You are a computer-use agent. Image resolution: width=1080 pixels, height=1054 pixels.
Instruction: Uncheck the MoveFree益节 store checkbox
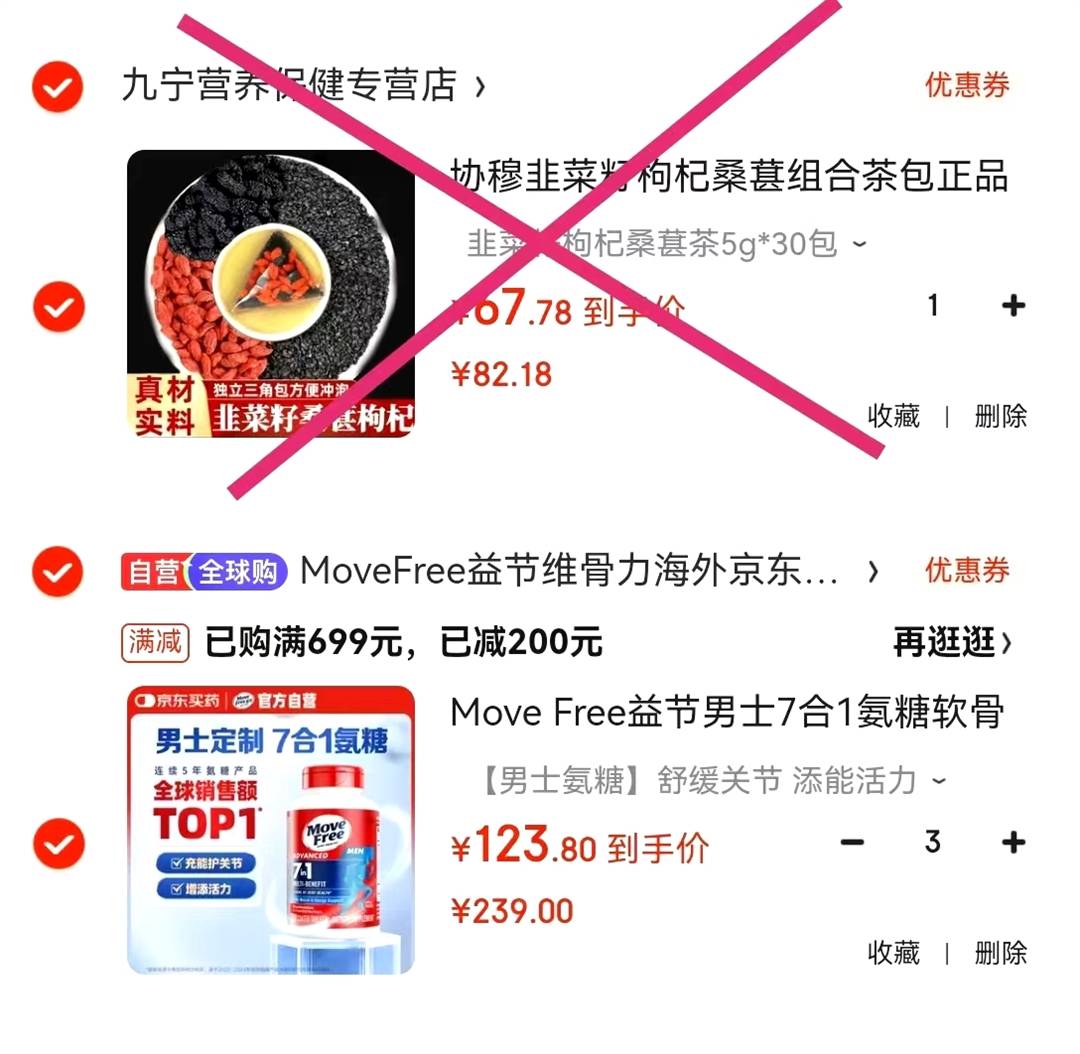57,572
